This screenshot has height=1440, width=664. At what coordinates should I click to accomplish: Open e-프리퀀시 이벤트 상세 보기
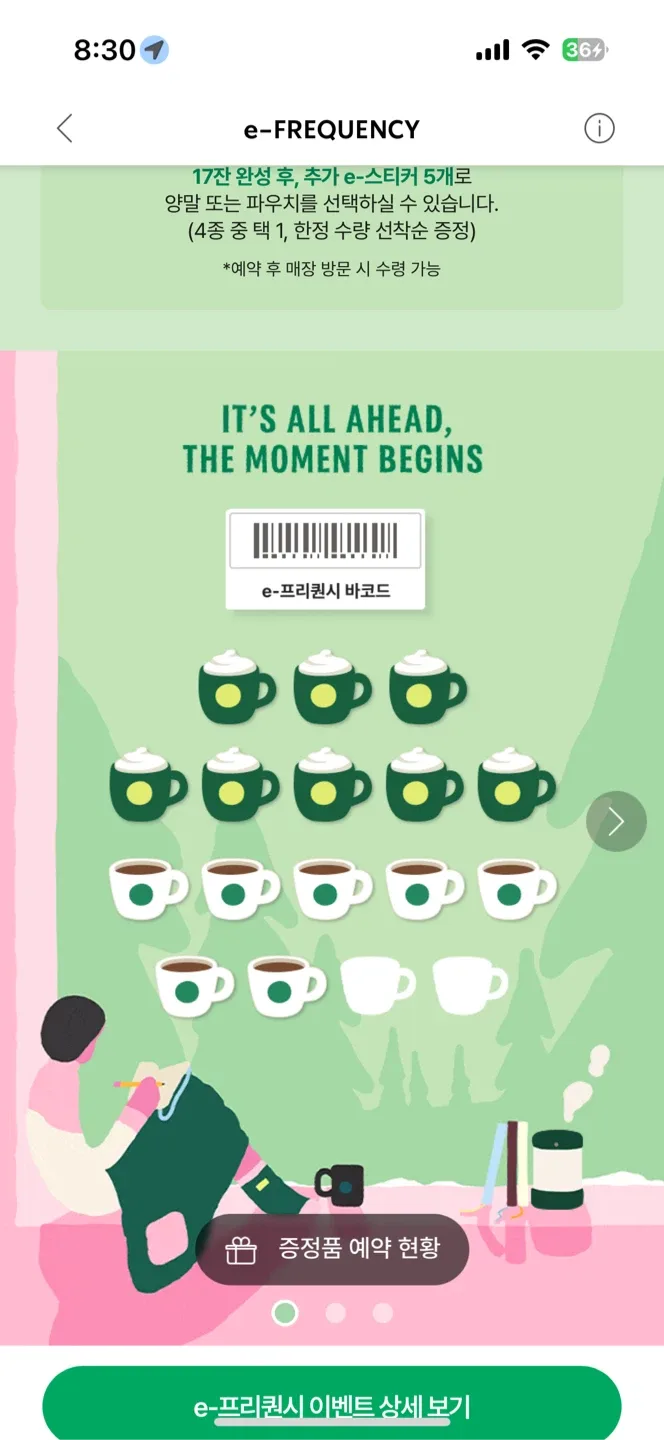[332, 1406]
